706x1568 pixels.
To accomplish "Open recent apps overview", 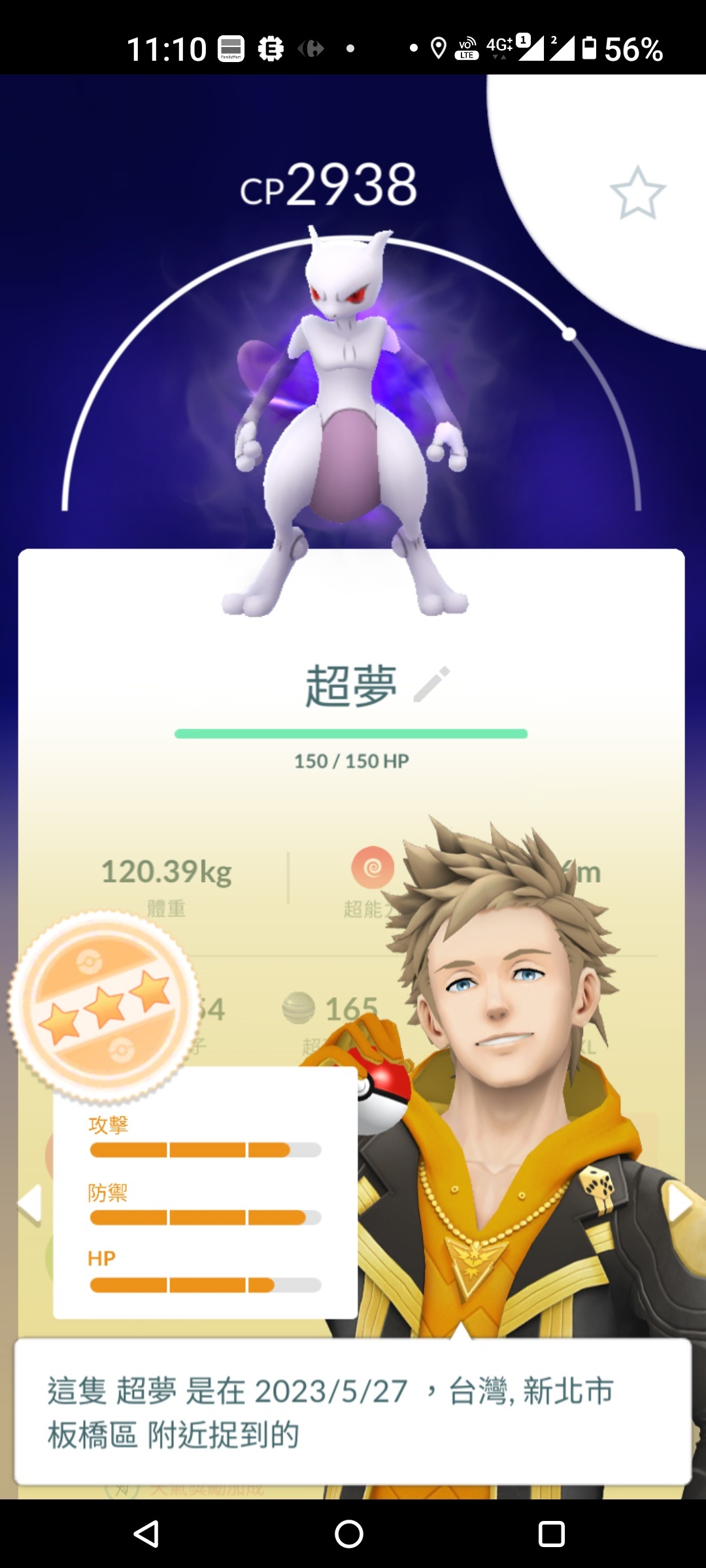I will pos(552,1533).
